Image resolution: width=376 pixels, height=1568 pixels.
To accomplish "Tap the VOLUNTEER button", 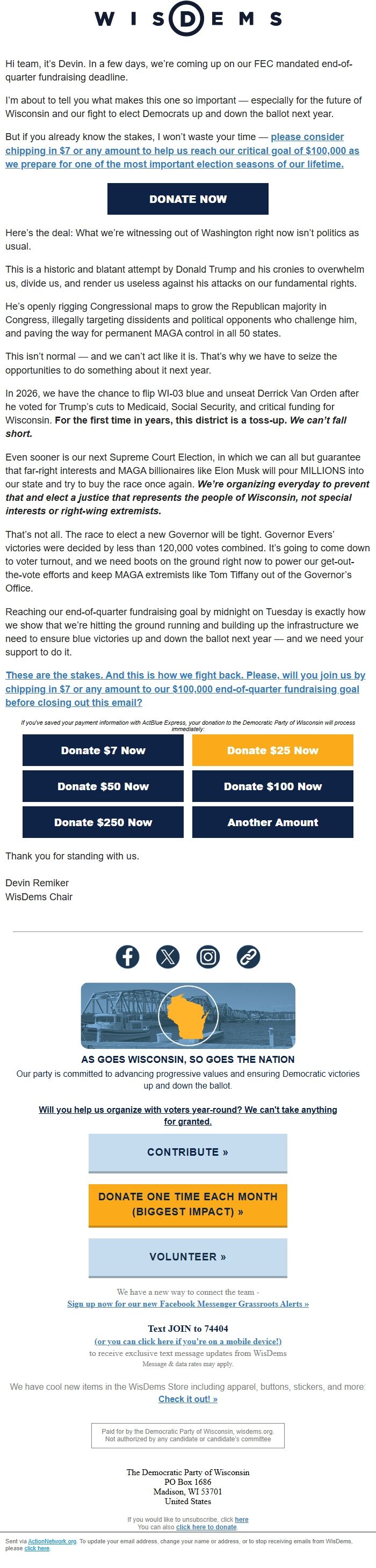I will [x=187, y=1257].
